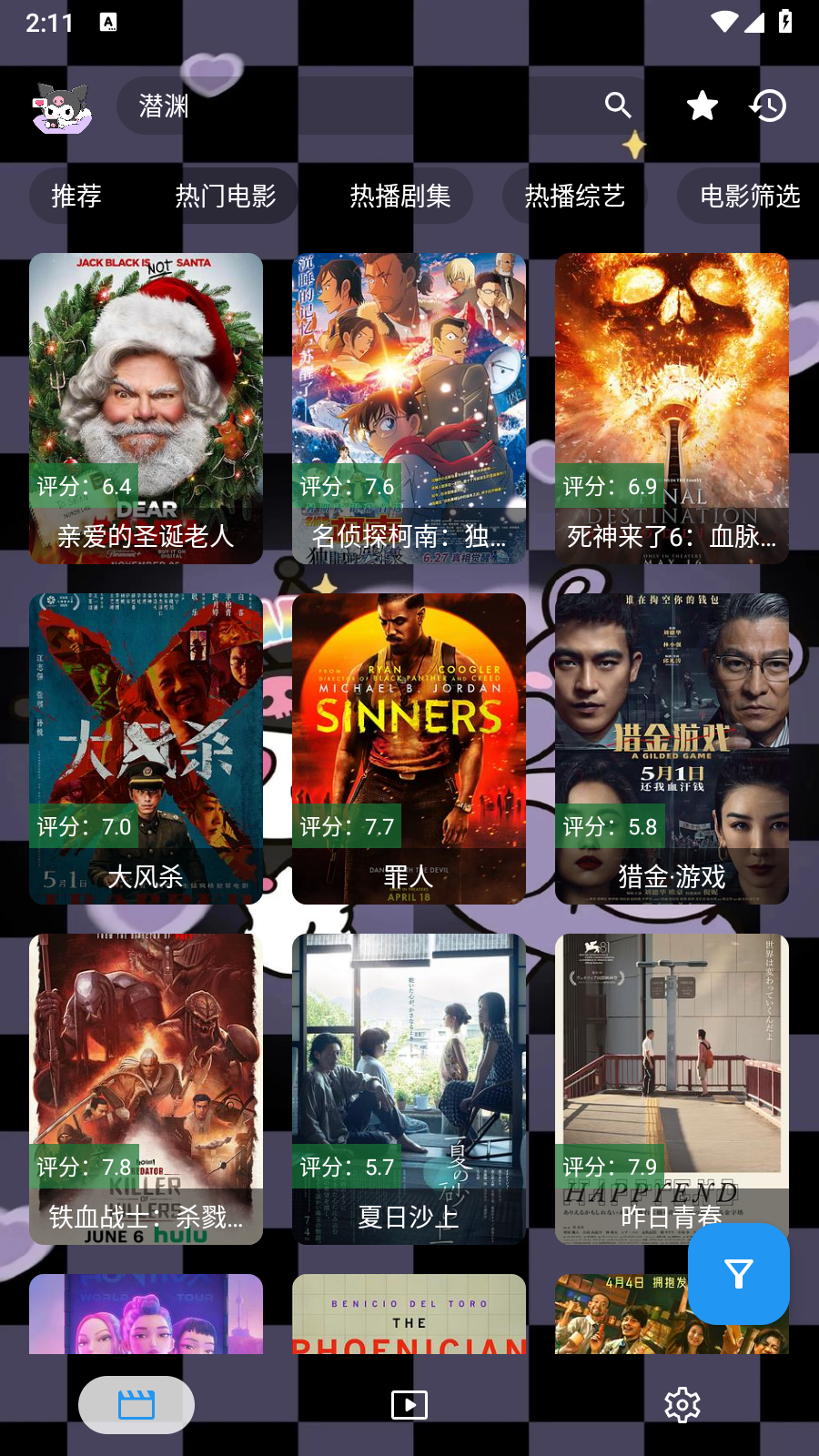Screen dimensions: 819x1456
Task: Switch to the 推荐 tab
Action: click(x=76, y=196)
